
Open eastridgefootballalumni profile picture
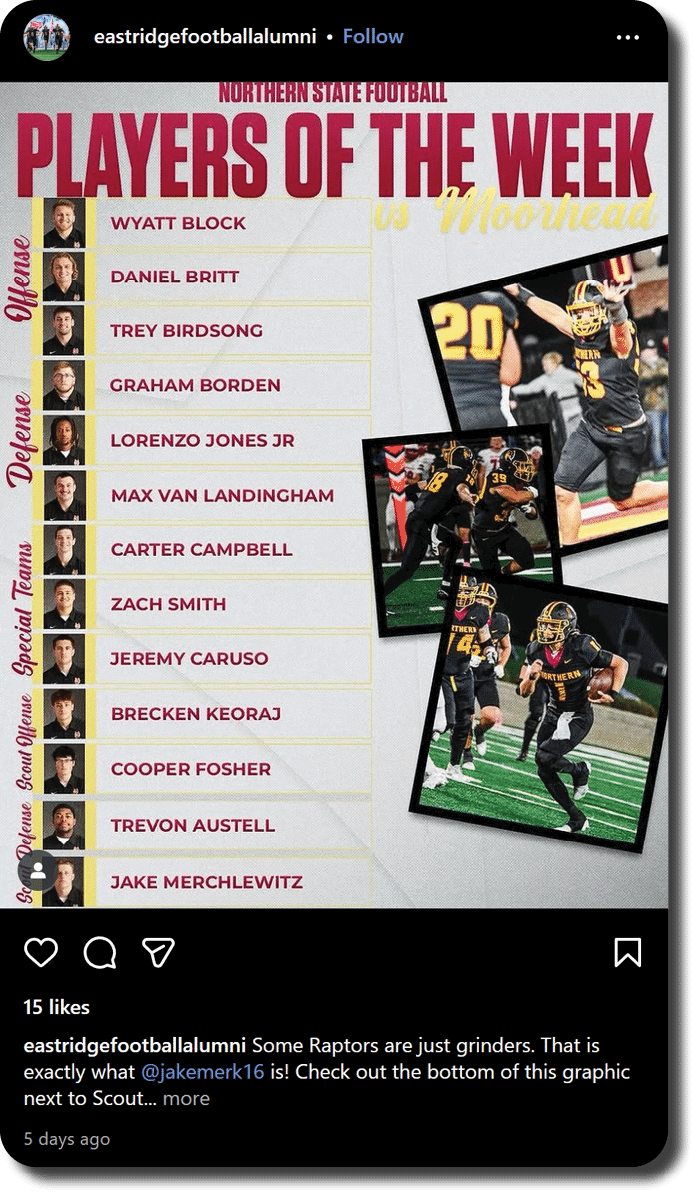click(x=47, y=37)
